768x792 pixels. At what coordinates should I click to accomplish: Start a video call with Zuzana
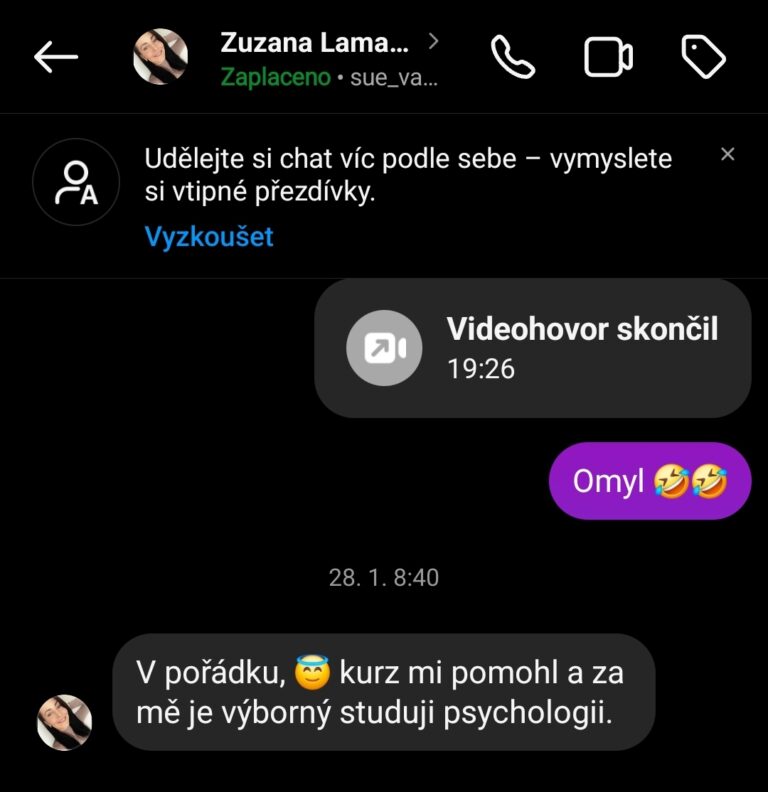608,58
